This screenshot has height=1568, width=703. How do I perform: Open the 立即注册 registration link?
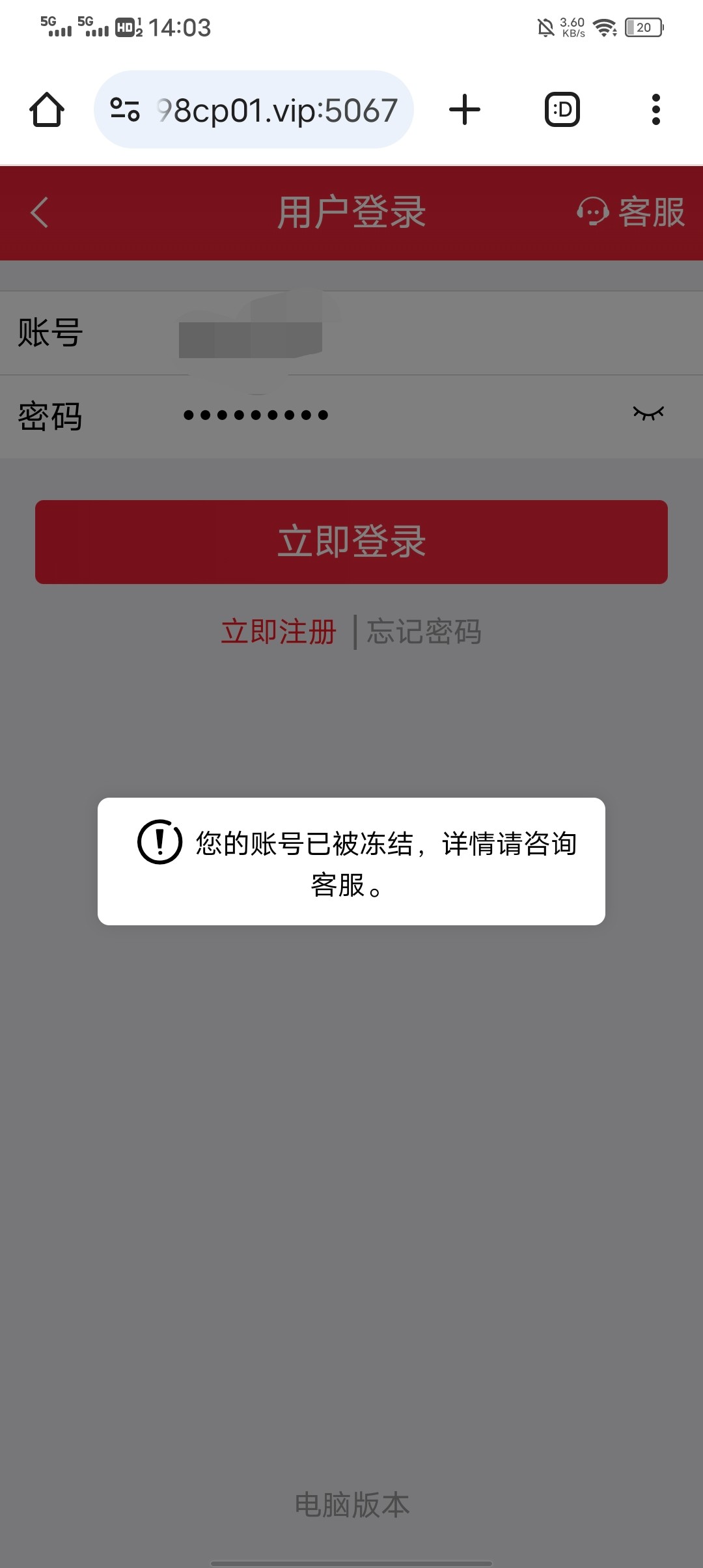click(x=279, y=630)
